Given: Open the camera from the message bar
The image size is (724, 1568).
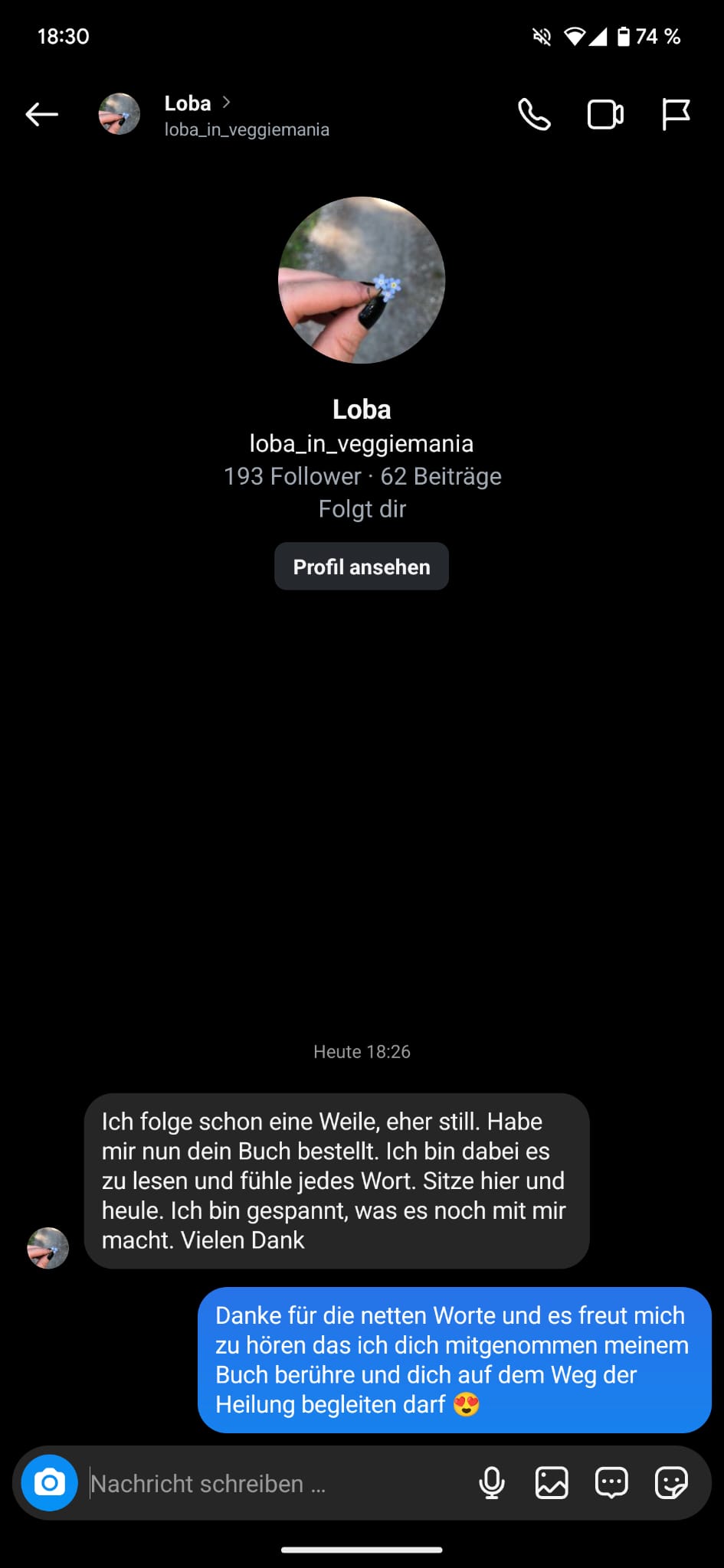Looking at the screenshot, I should click(50, 1483).
